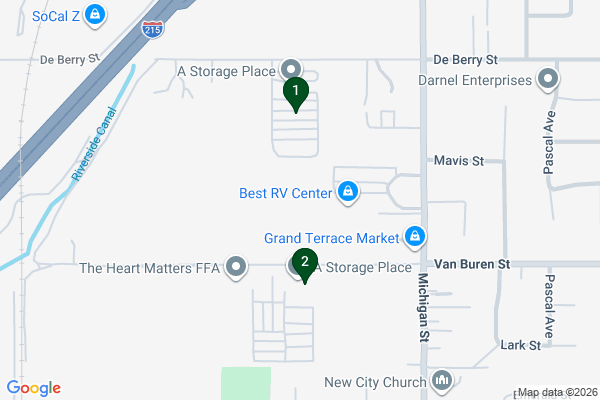Viewport: 600px width, 400px height.
Task: Select the New City Church pin
Action: click(443, 381)
